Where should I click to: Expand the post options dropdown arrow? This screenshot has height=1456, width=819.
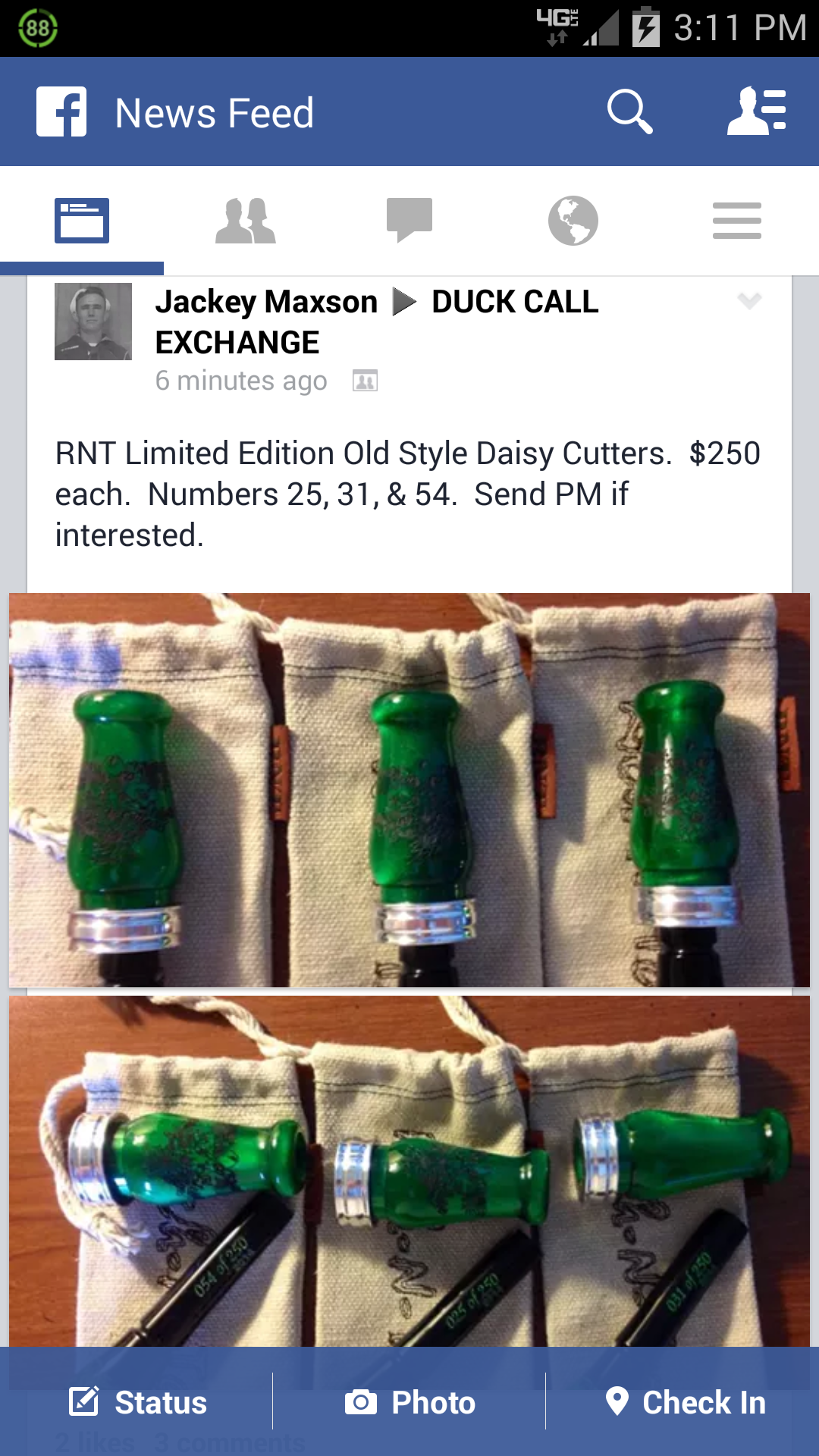coord(749,301)
